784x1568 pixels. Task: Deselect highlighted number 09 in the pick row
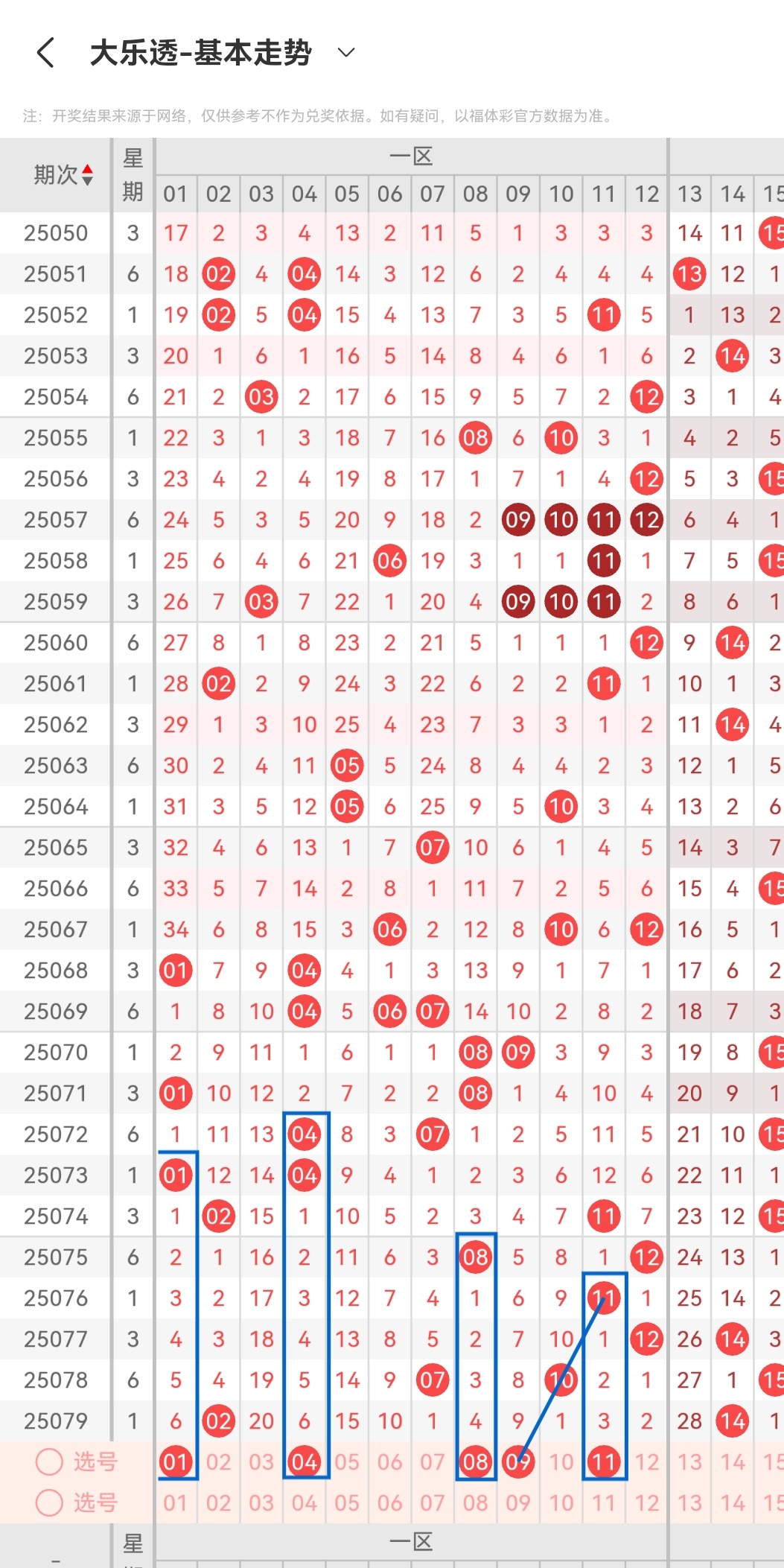coord(518,1461)
